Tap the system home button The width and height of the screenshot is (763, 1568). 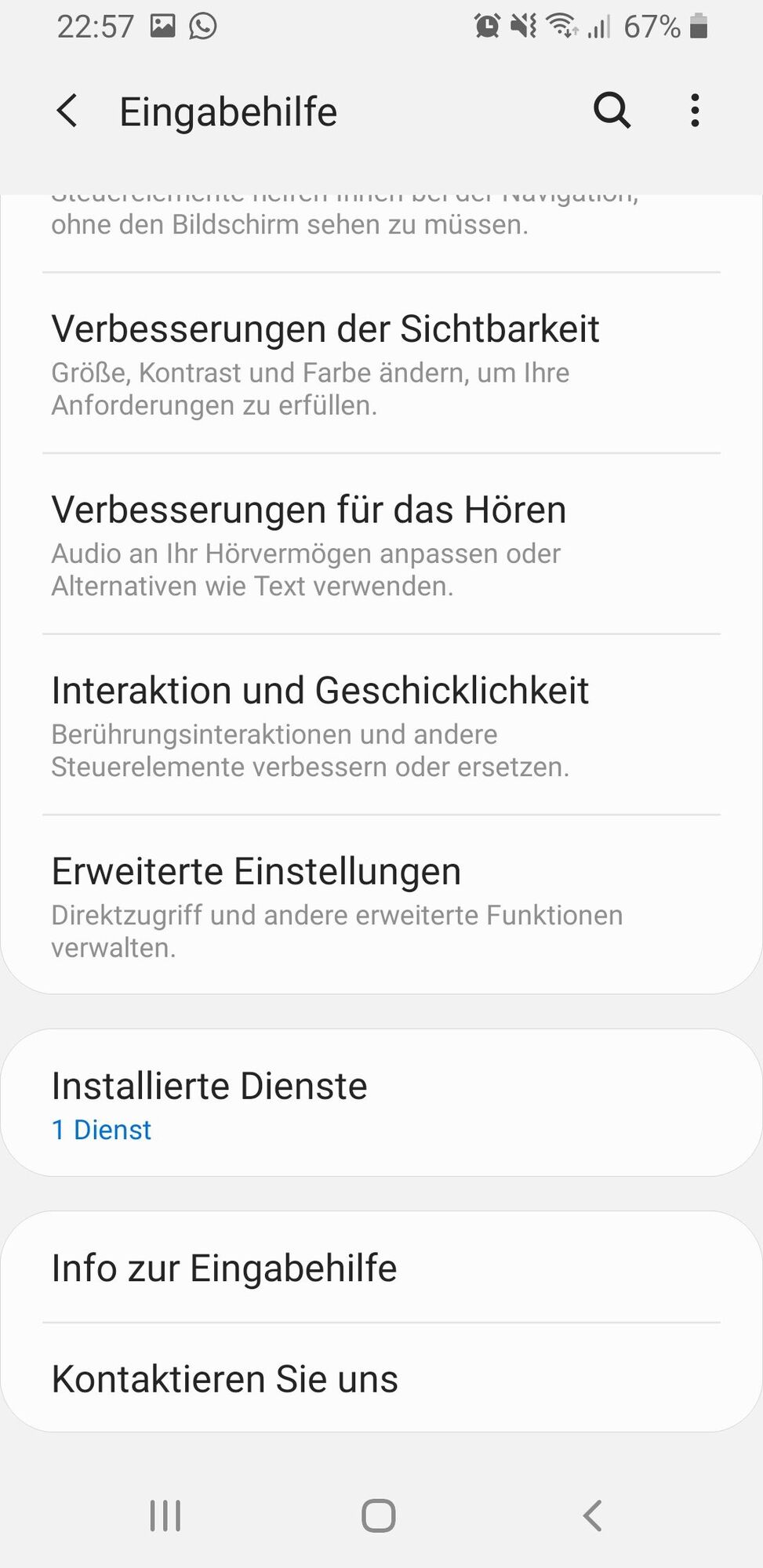pyautogui.click(x=378, y=1515)
